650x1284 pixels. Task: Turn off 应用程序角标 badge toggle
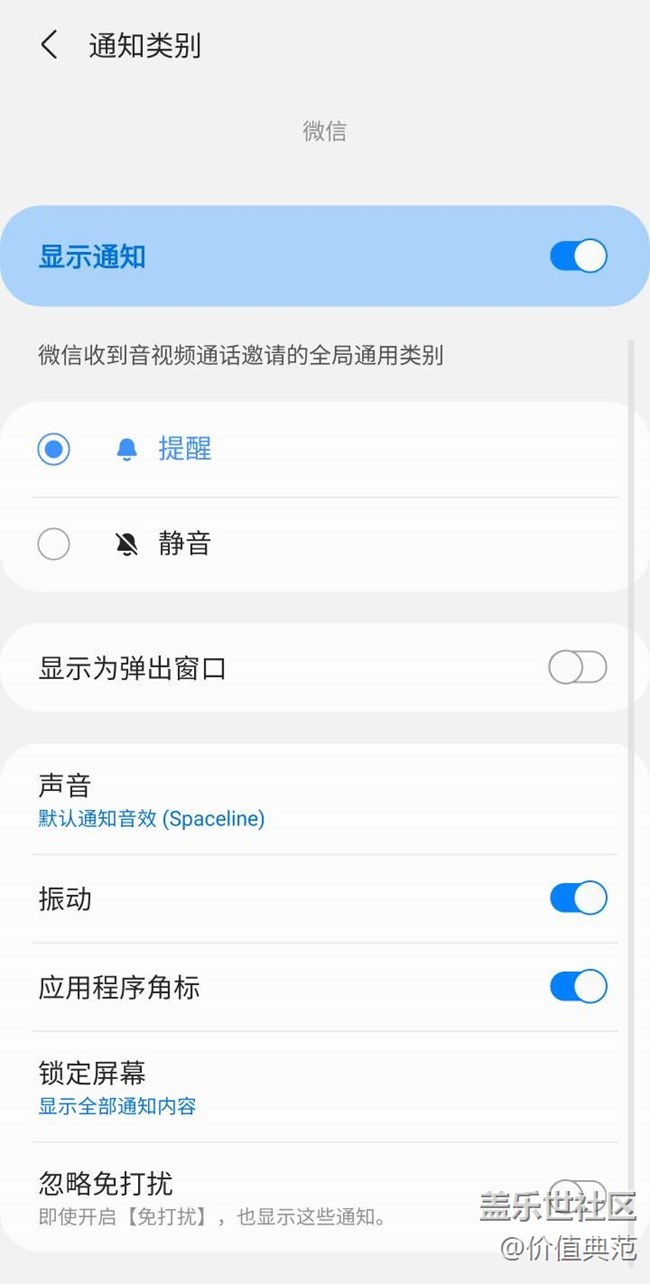(578, 986)
